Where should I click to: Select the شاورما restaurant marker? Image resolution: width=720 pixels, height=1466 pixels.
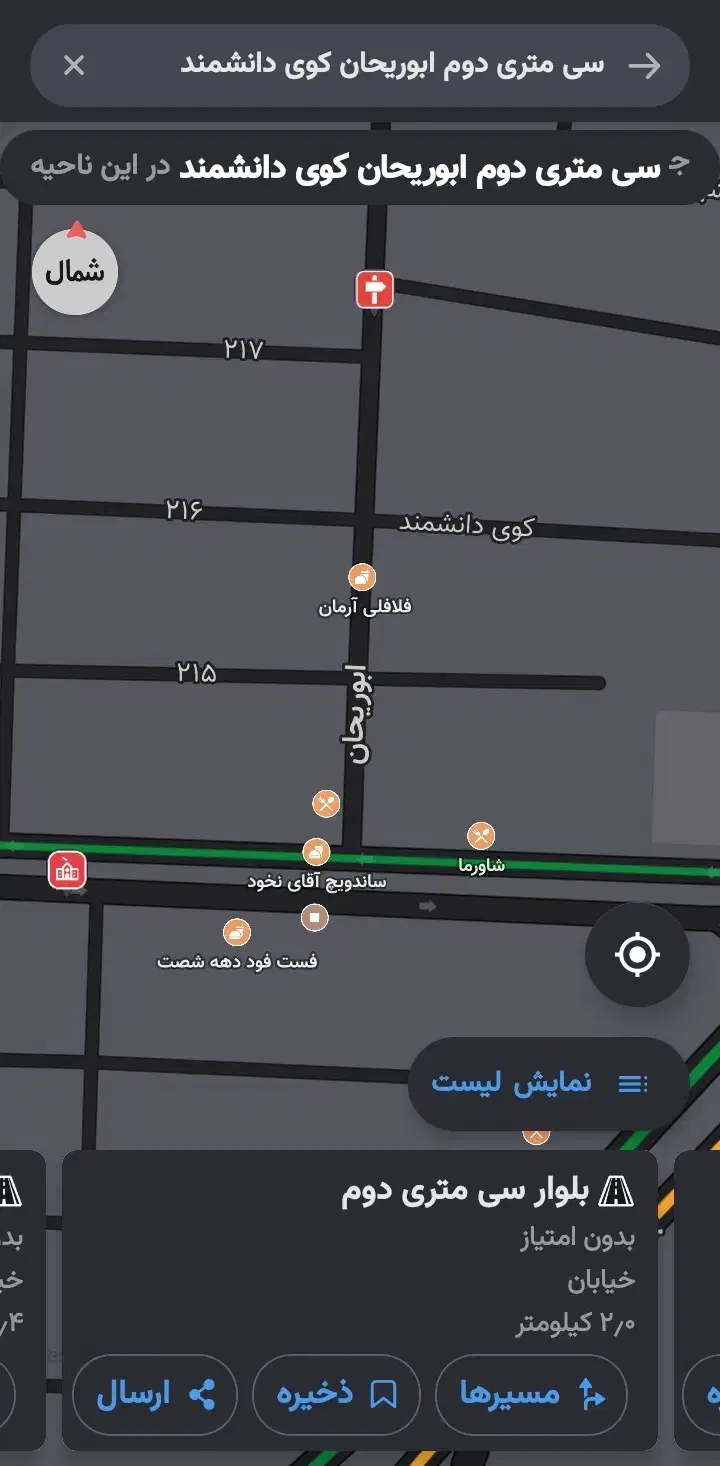(x=481, y=836)
